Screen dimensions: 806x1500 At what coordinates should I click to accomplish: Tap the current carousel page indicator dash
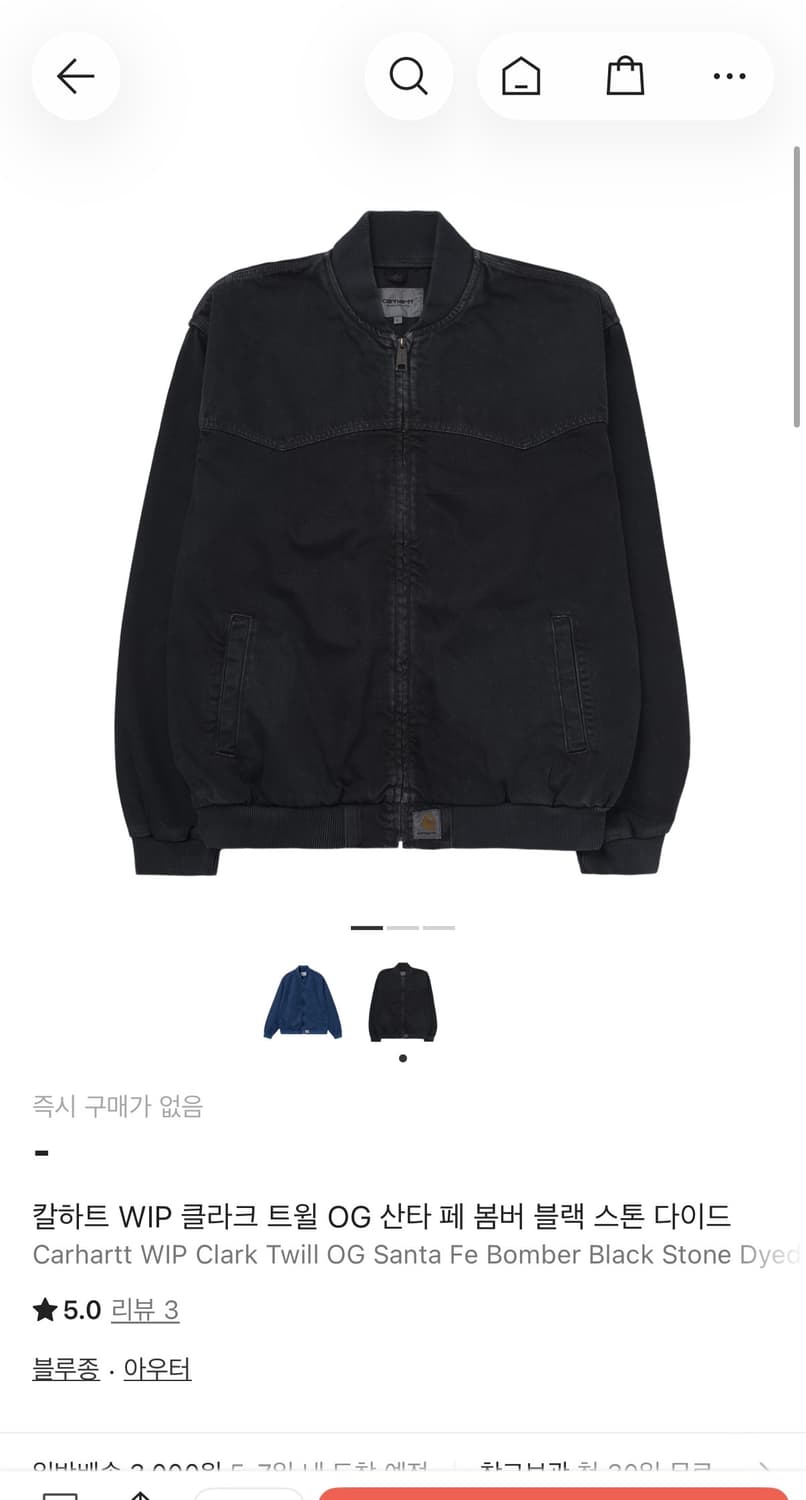pos(368,927)
